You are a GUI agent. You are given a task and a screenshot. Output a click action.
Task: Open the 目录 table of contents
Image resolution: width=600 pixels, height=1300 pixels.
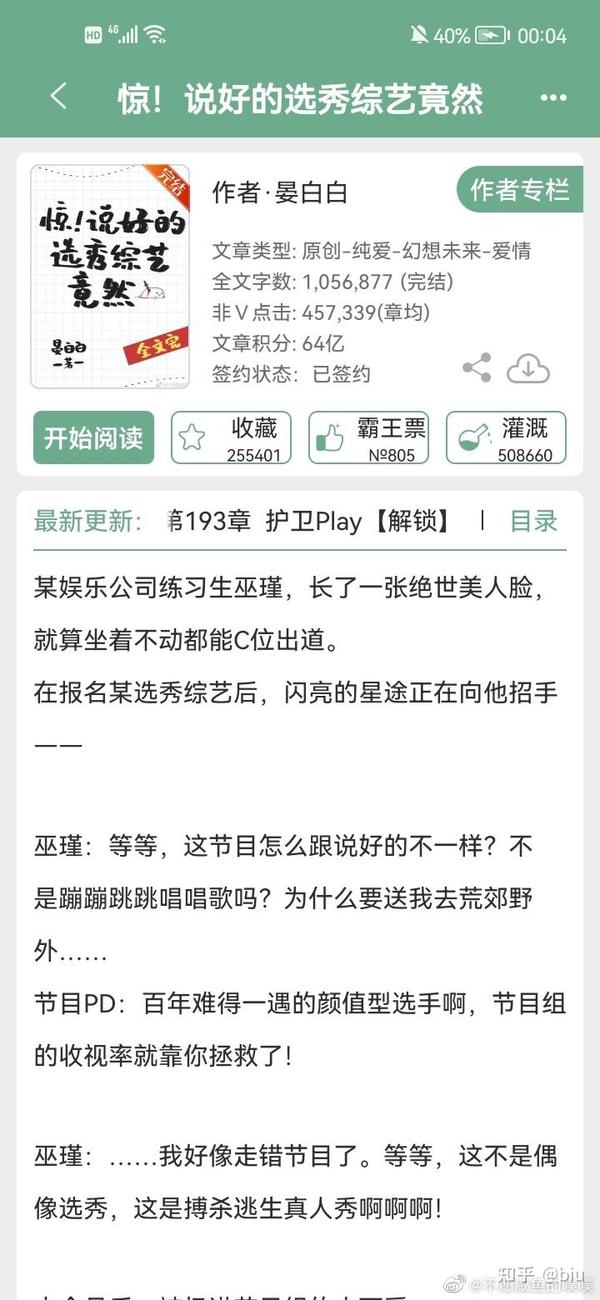pos(534,521)
